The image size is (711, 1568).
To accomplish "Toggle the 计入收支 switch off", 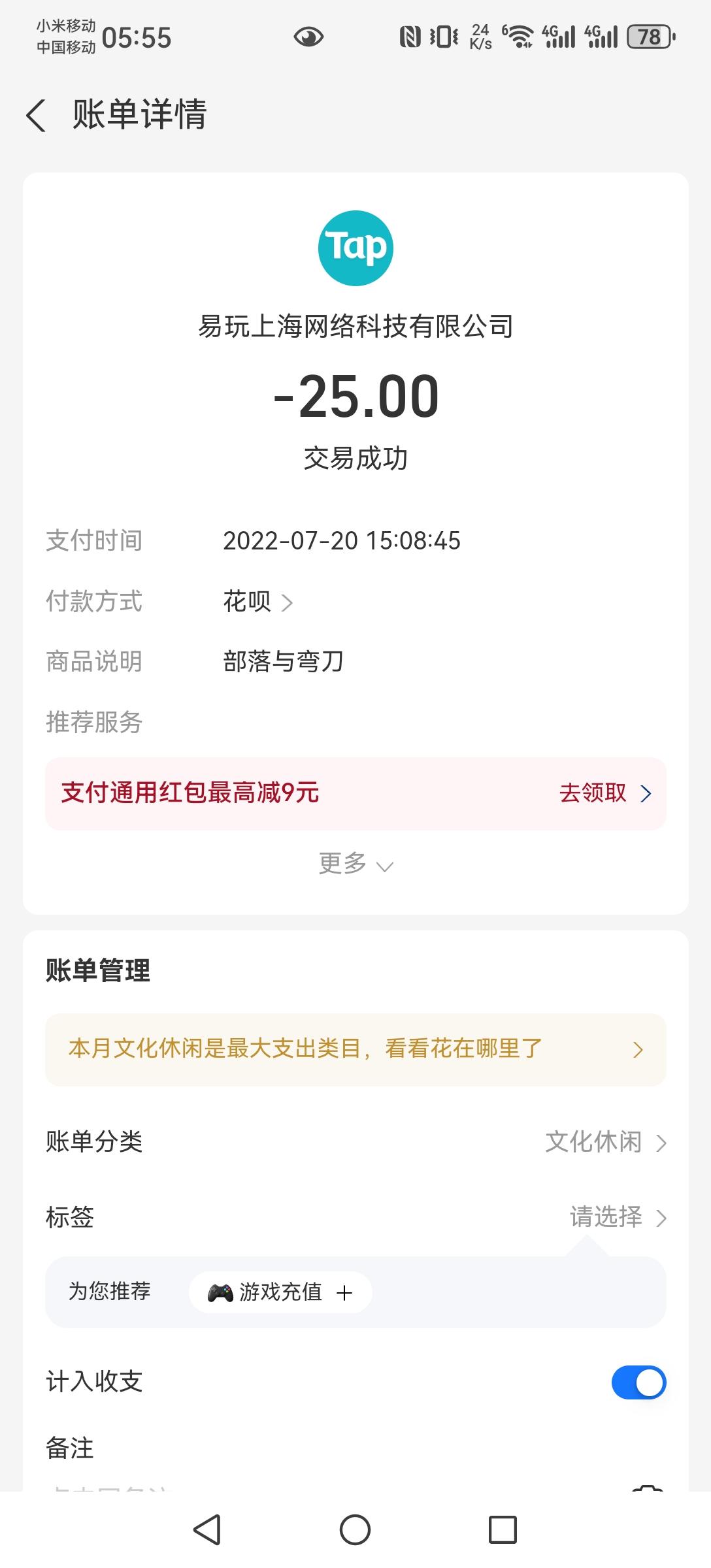I will tap(638, 1382).
